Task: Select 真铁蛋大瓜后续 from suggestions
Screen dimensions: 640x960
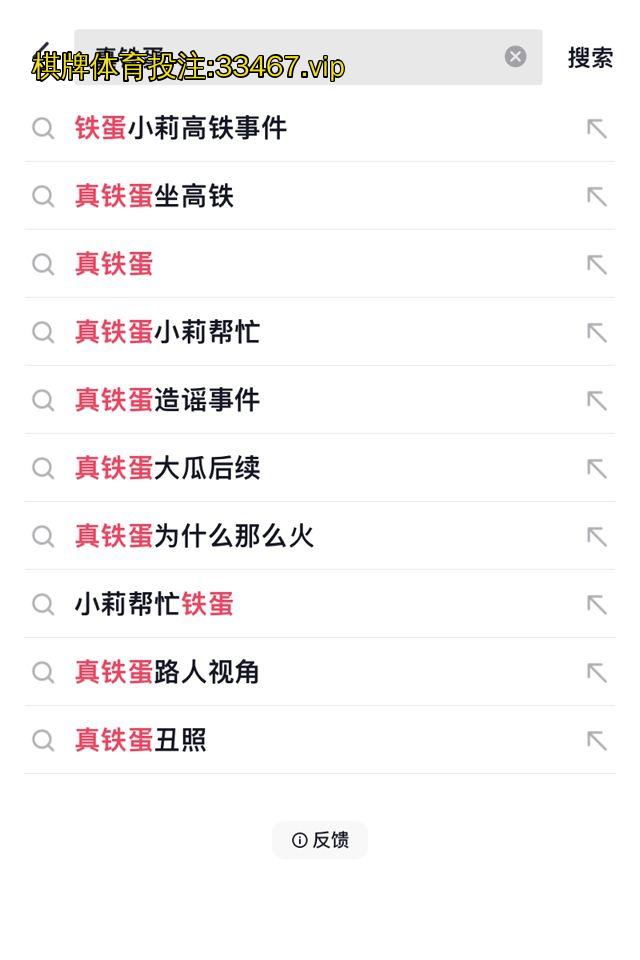Action: click(167, 468)
